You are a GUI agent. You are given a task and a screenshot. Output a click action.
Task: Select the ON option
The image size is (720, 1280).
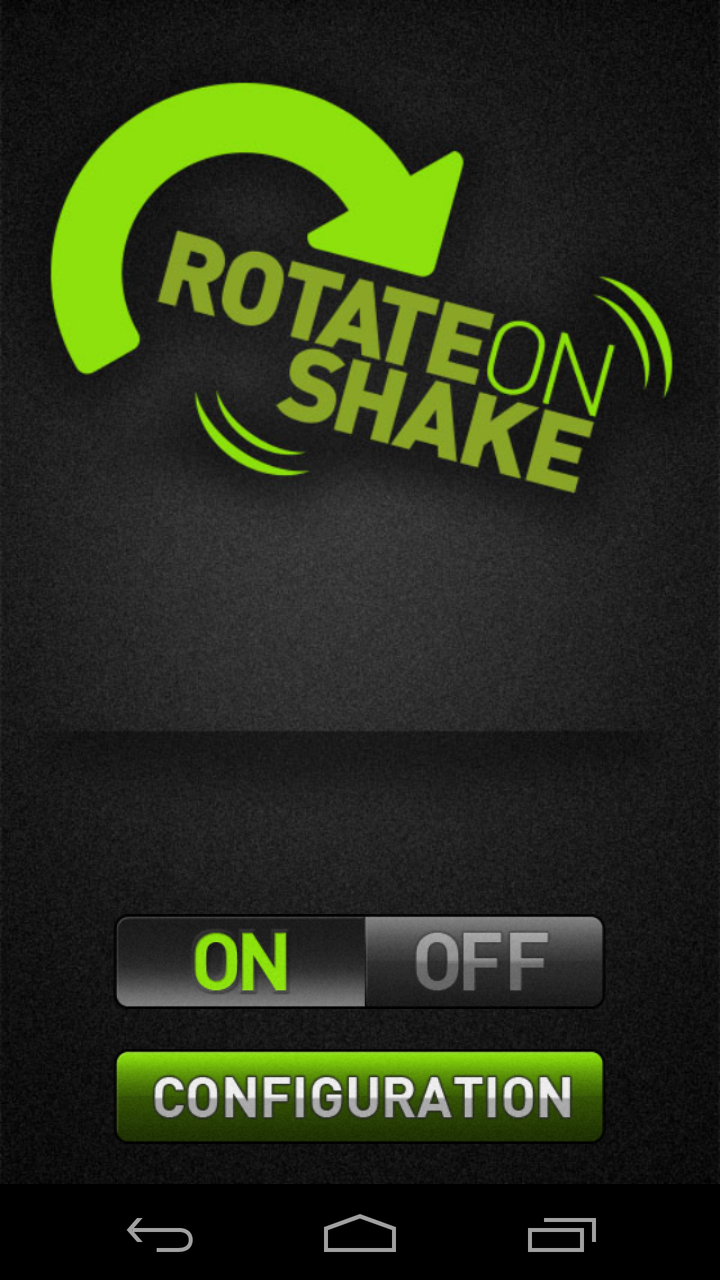[x=241, y=962]
